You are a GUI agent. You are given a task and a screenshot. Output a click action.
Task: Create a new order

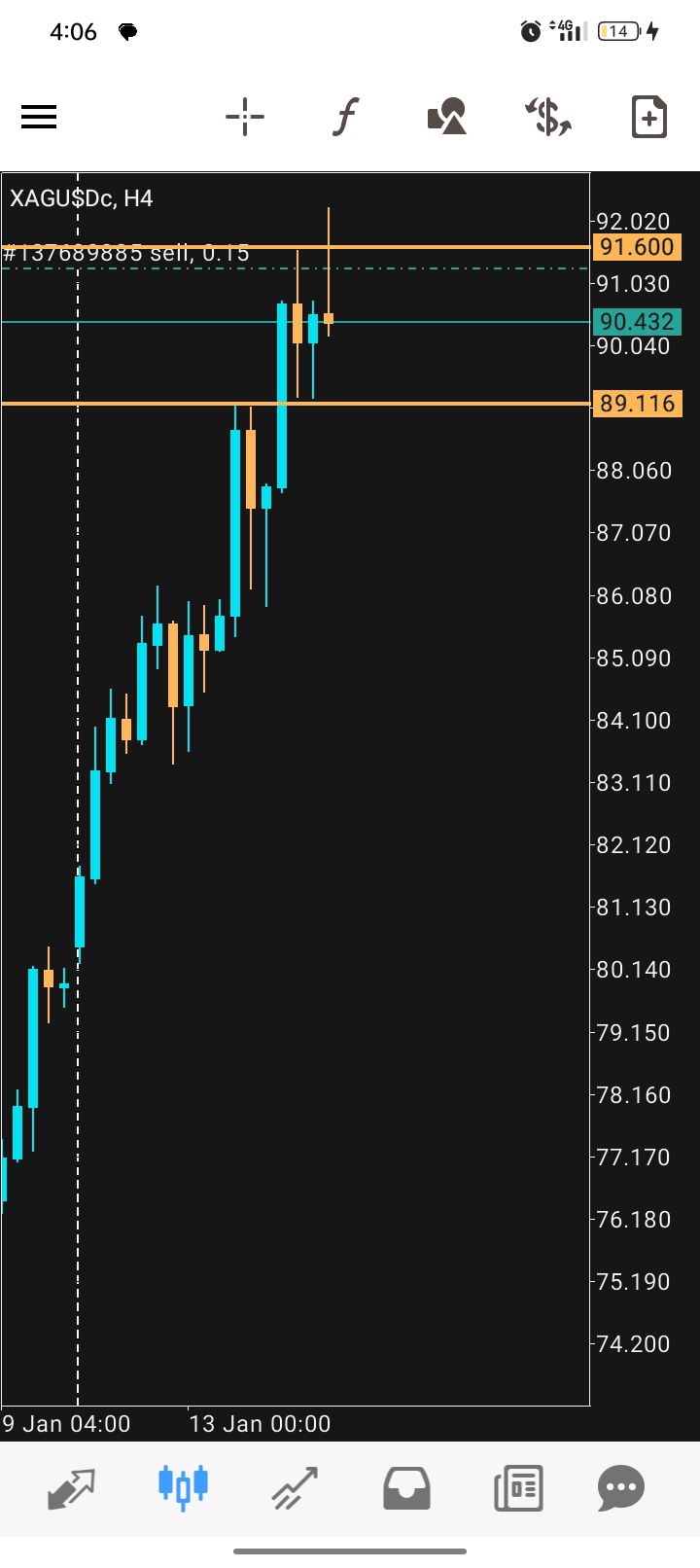pos(648,118)
